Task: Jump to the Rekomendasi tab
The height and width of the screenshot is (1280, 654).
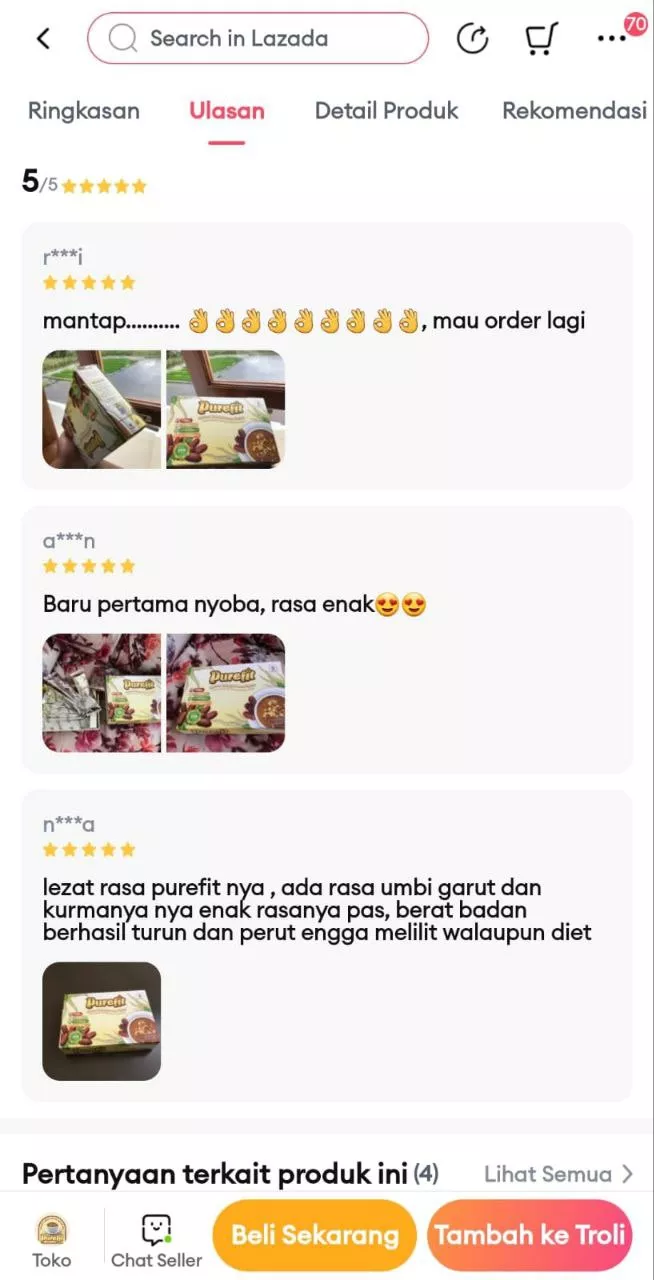Action: (574, 111)
